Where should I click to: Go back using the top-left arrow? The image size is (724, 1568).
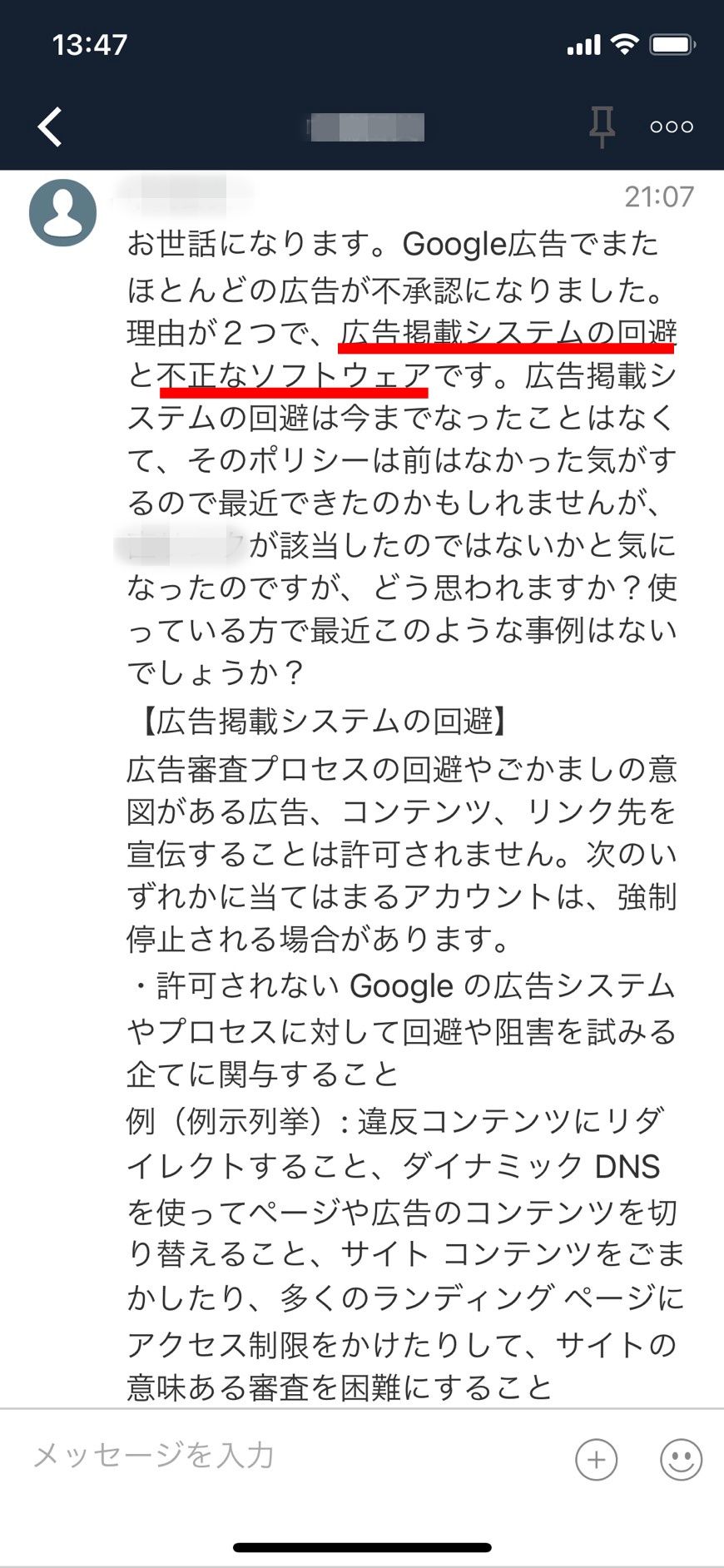click(x=51, y=127)
